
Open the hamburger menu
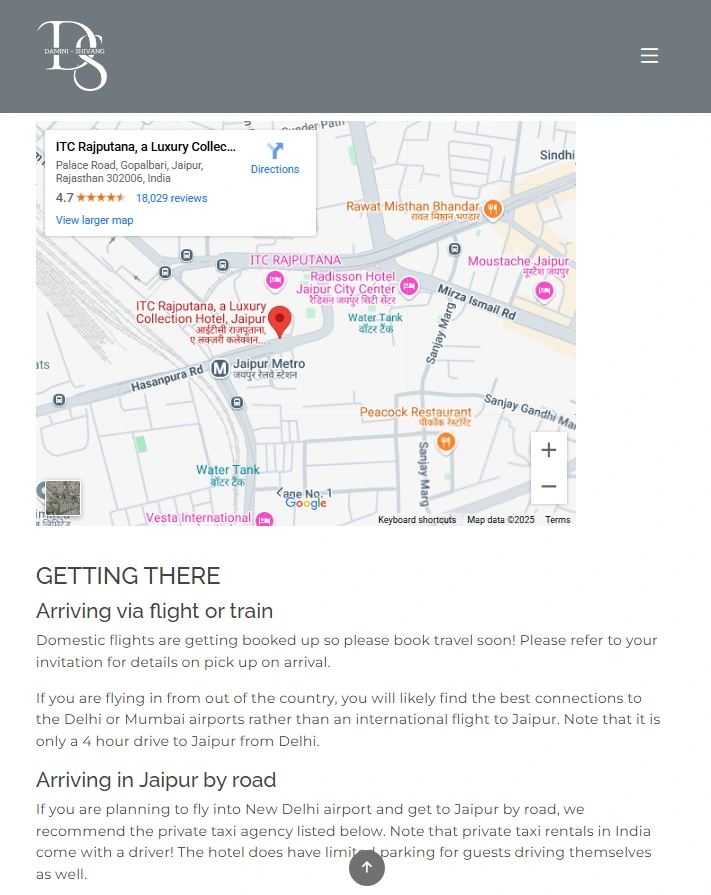[649, 56]
